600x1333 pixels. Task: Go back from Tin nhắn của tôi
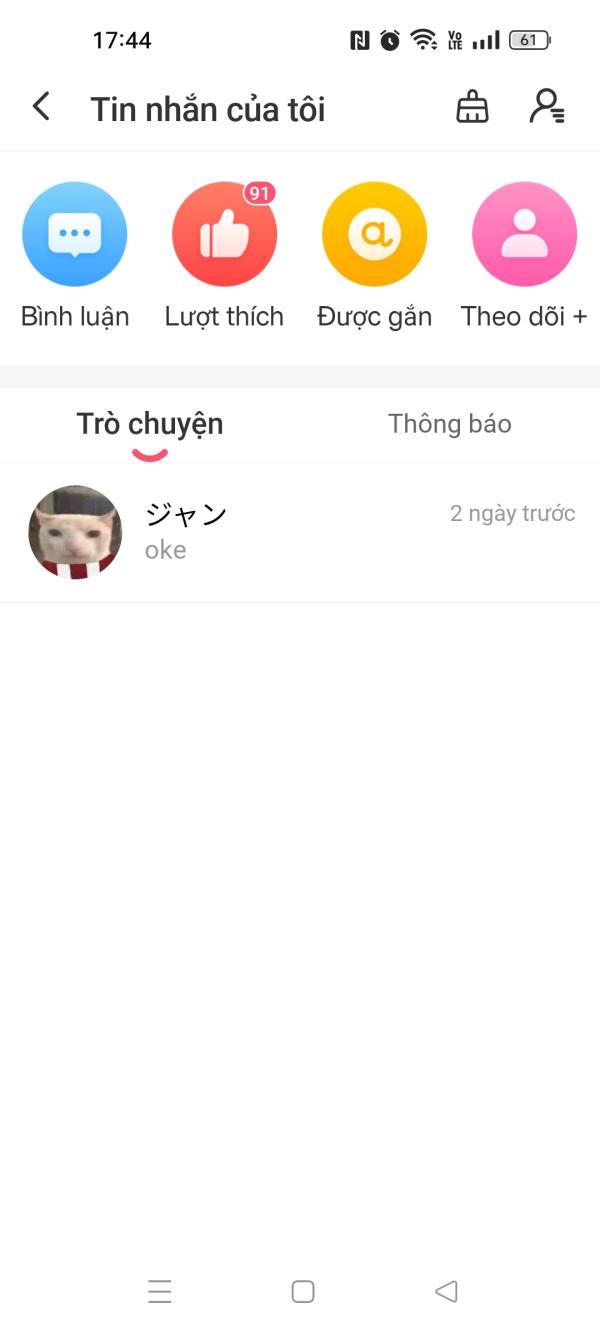click(41, 107)
